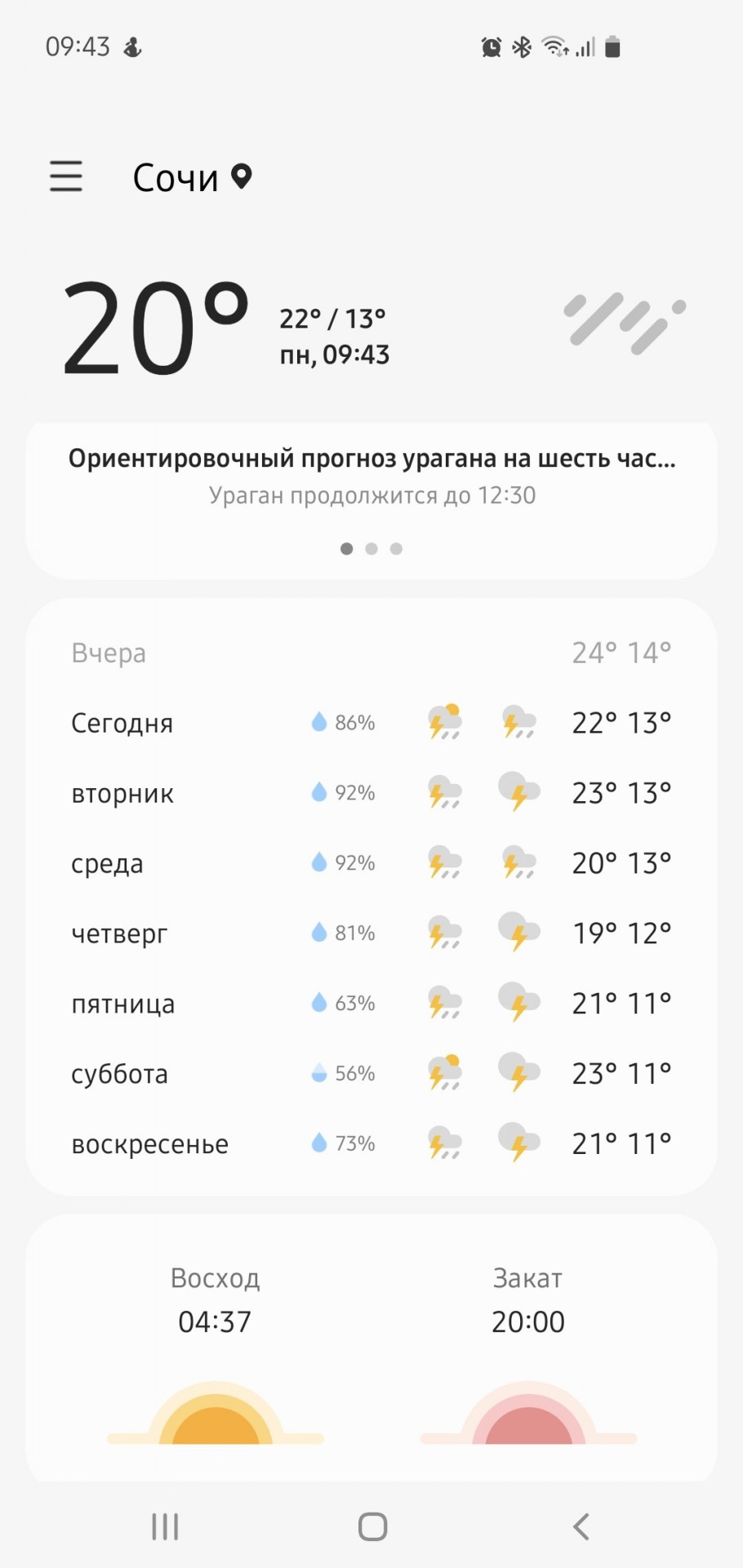Viewport: 743px width, 1568px height.
Task: Open recent apps from the navigation bar
Action: point(165,1526)
